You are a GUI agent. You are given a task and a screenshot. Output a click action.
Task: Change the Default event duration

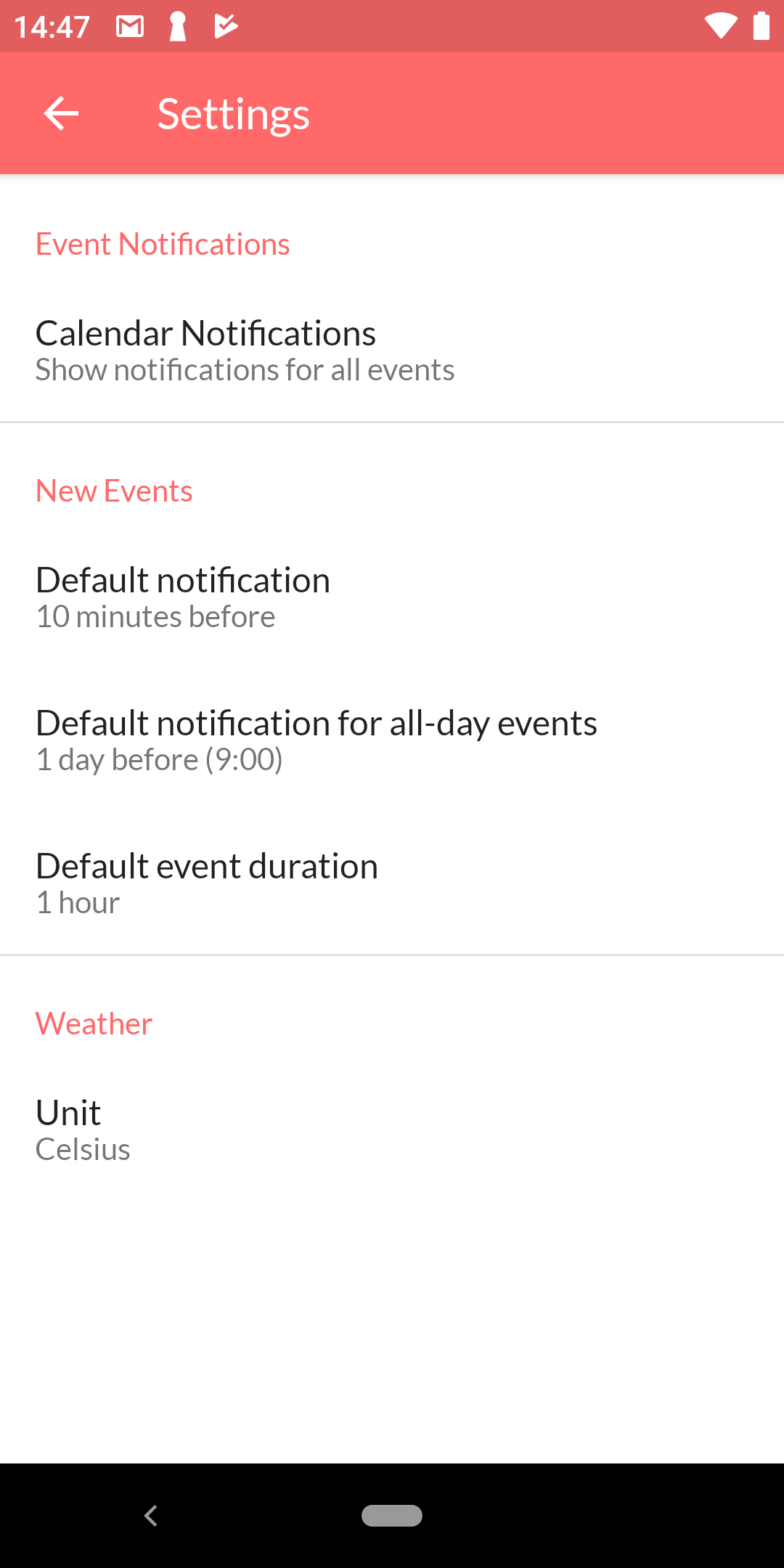coord(392,883)
